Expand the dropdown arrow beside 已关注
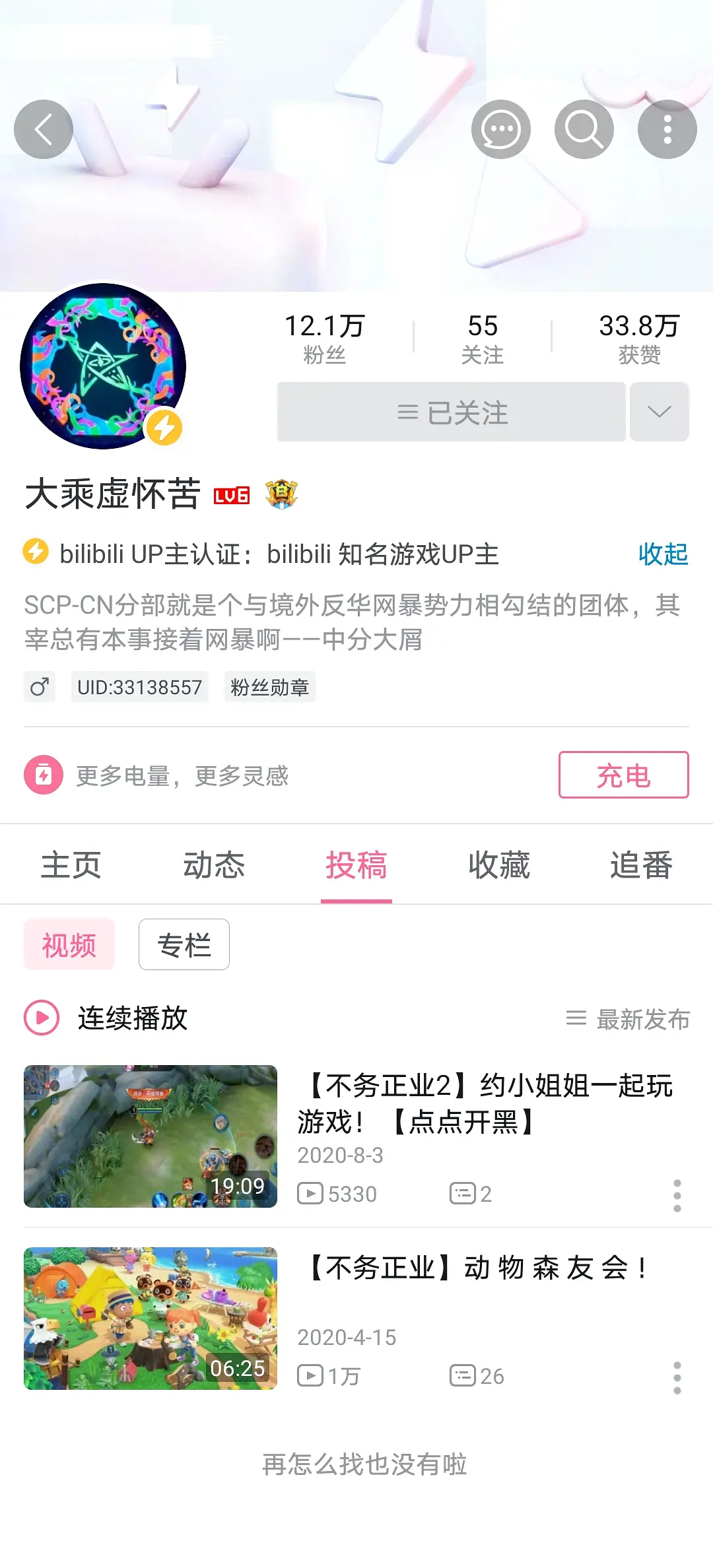This screenshot has width=713, height=1568. (659, 412)
